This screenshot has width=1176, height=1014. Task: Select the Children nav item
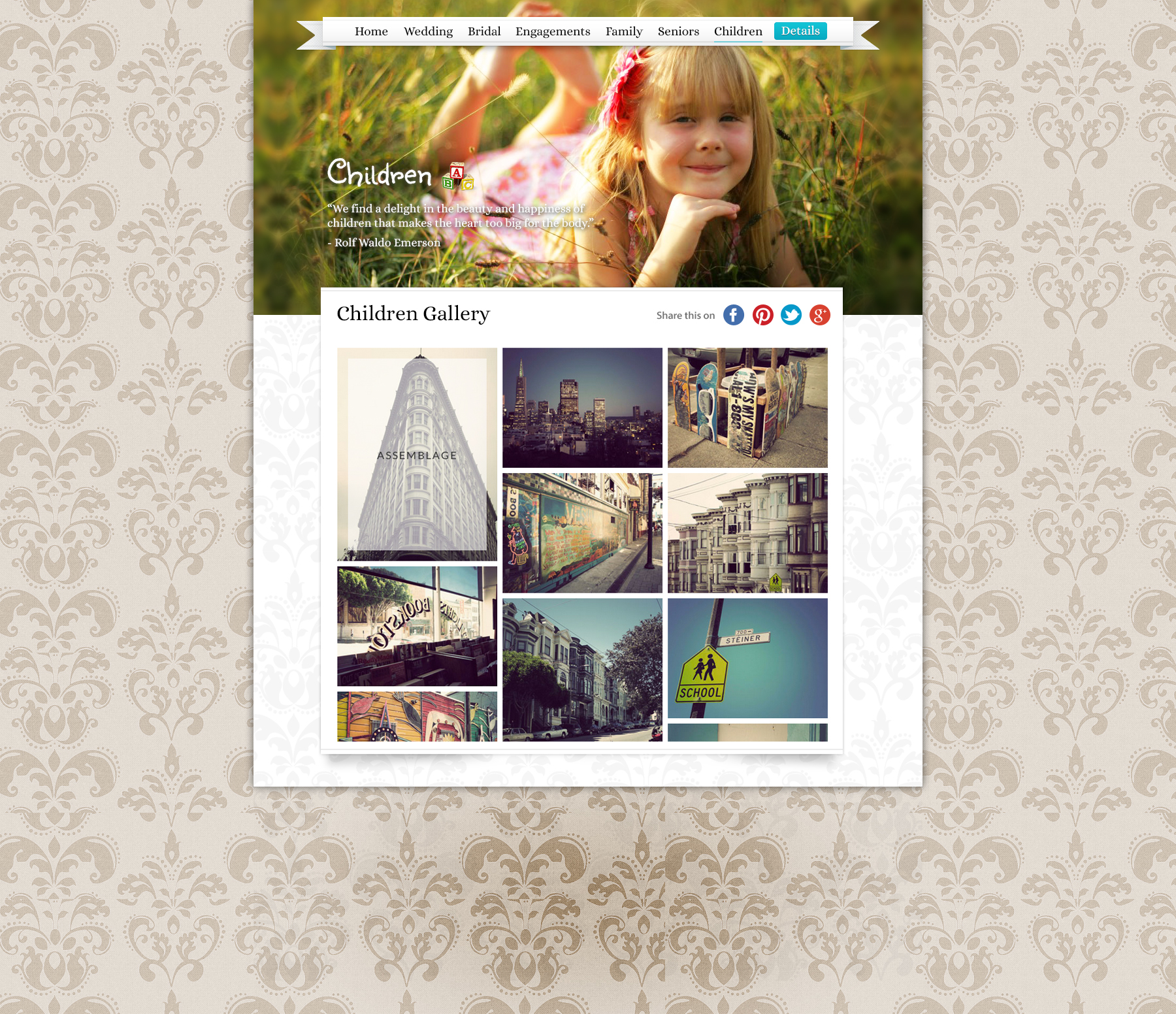tap(738, 31)
